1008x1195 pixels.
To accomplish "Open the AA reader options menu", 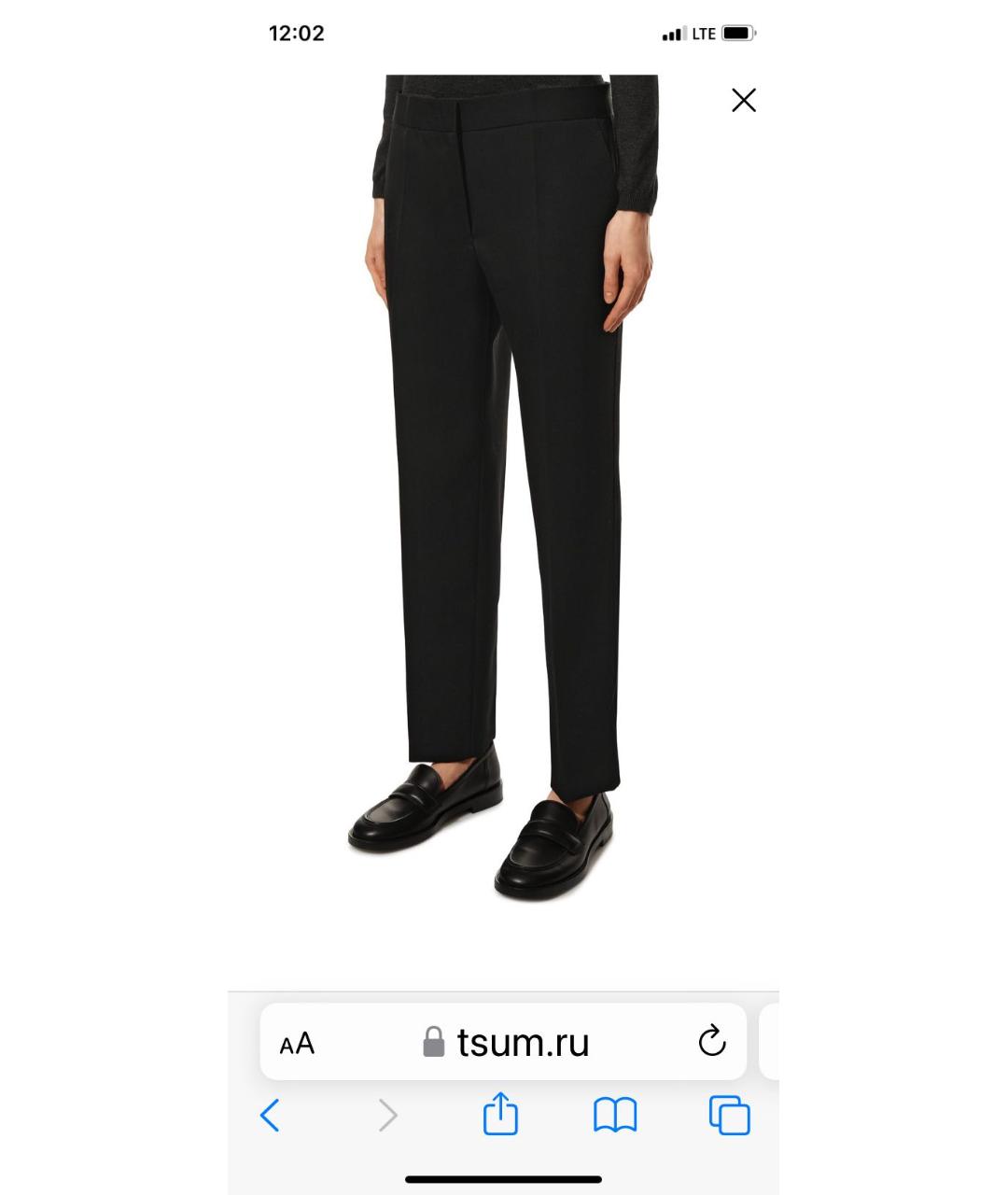I will click(297, 1043).
